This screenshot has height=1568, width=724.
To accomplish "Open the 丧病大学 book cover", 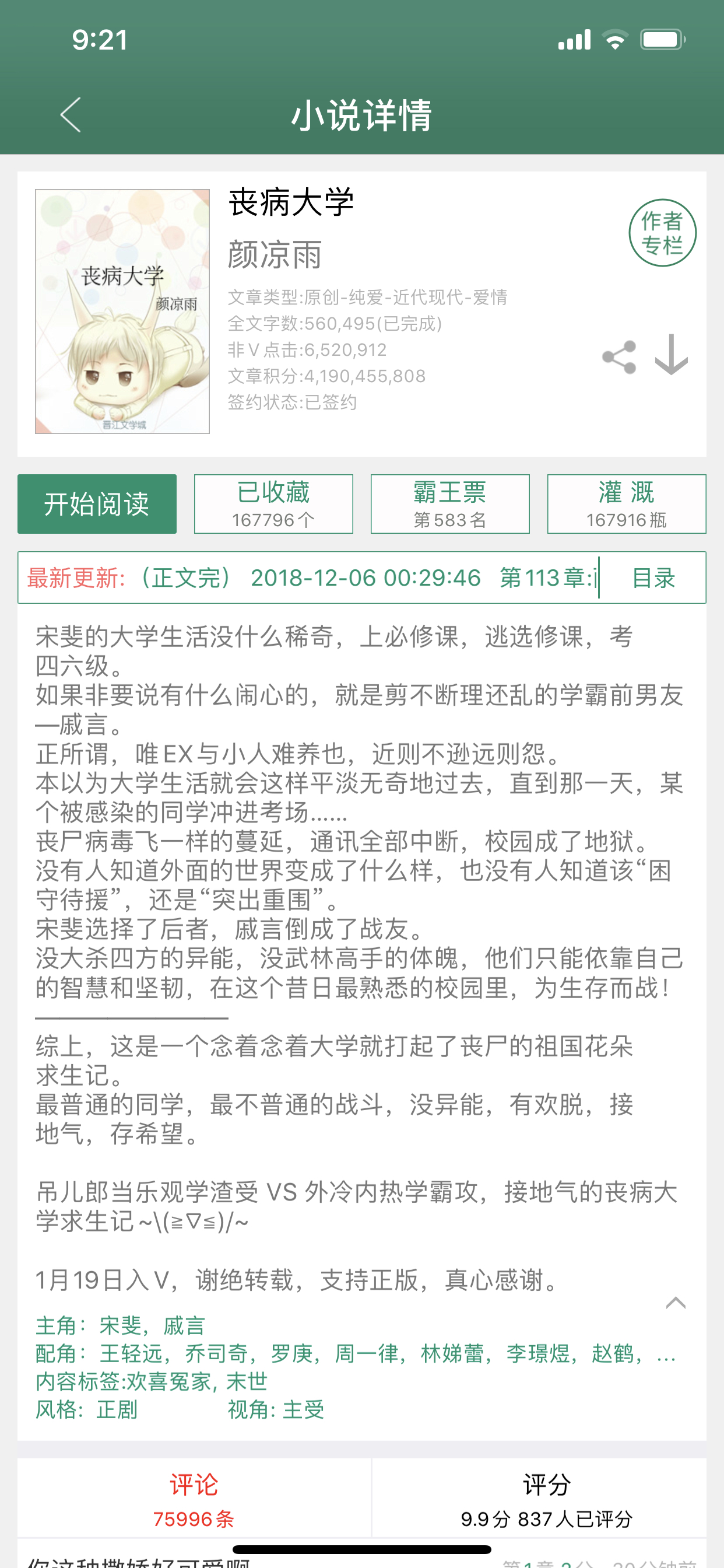I will pos(122,311).
